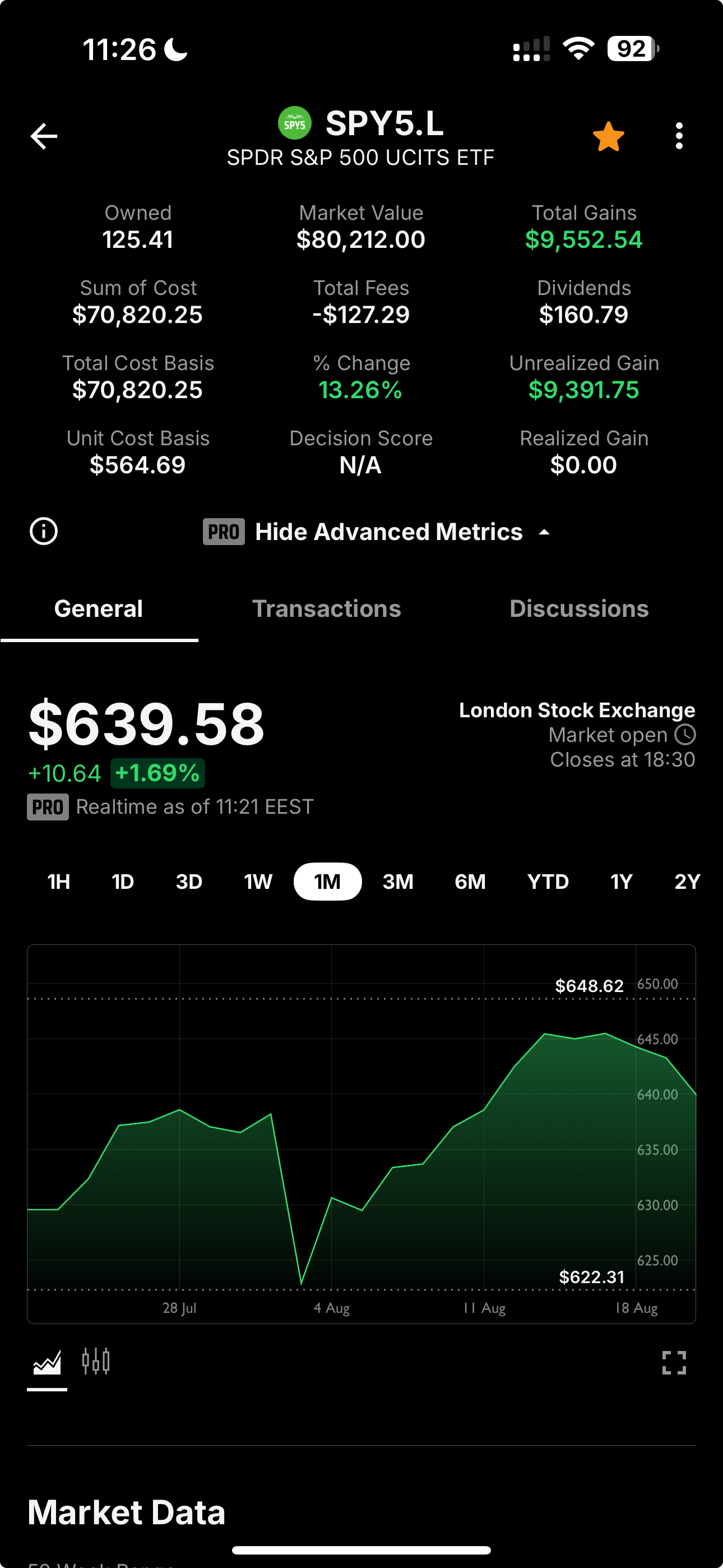Select the 6M chart range
The image size is (723, 1568).
click(x=470, y=882)
